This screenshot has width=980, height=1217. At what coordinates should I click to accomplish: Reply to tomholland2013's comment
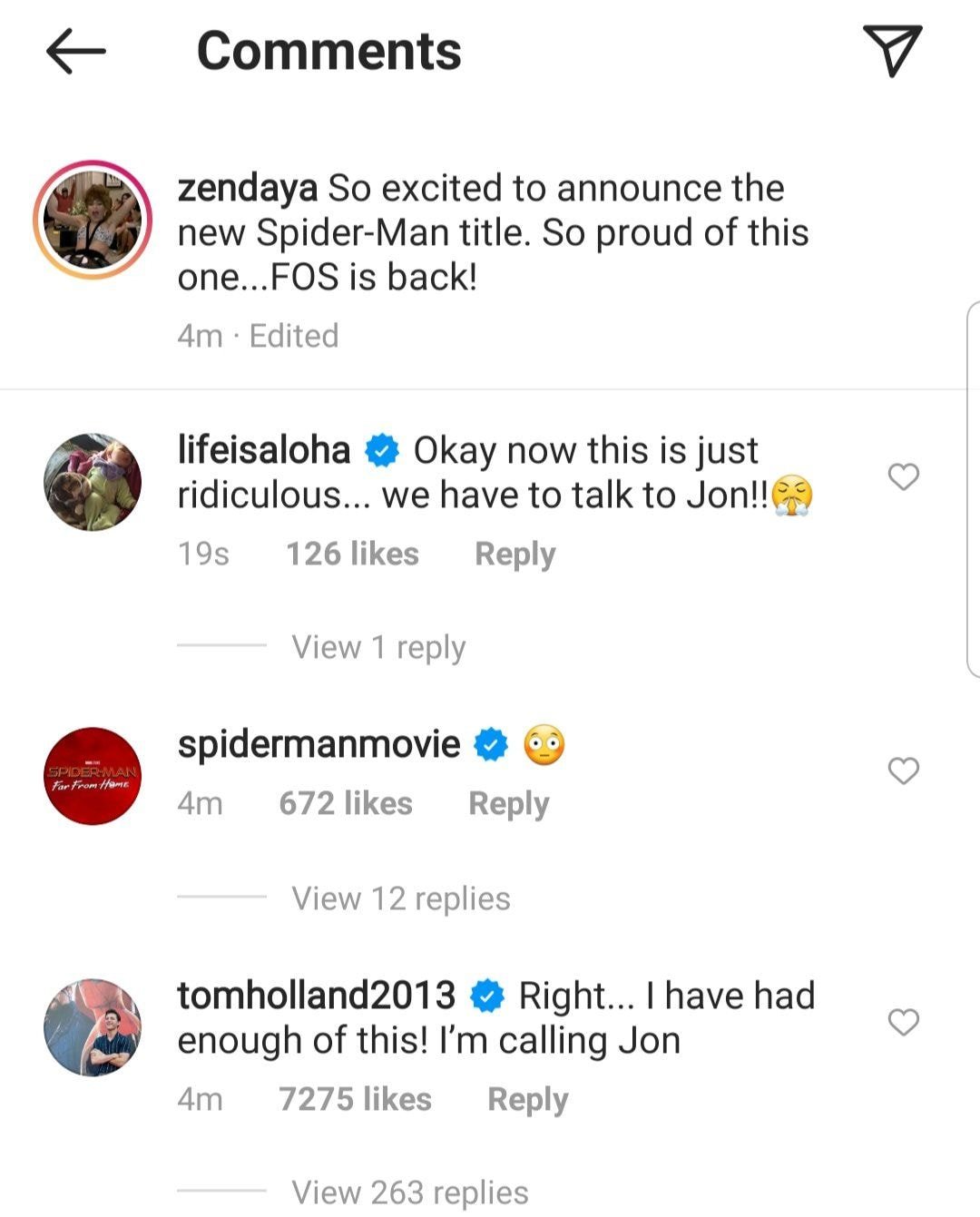point(527,1100)
